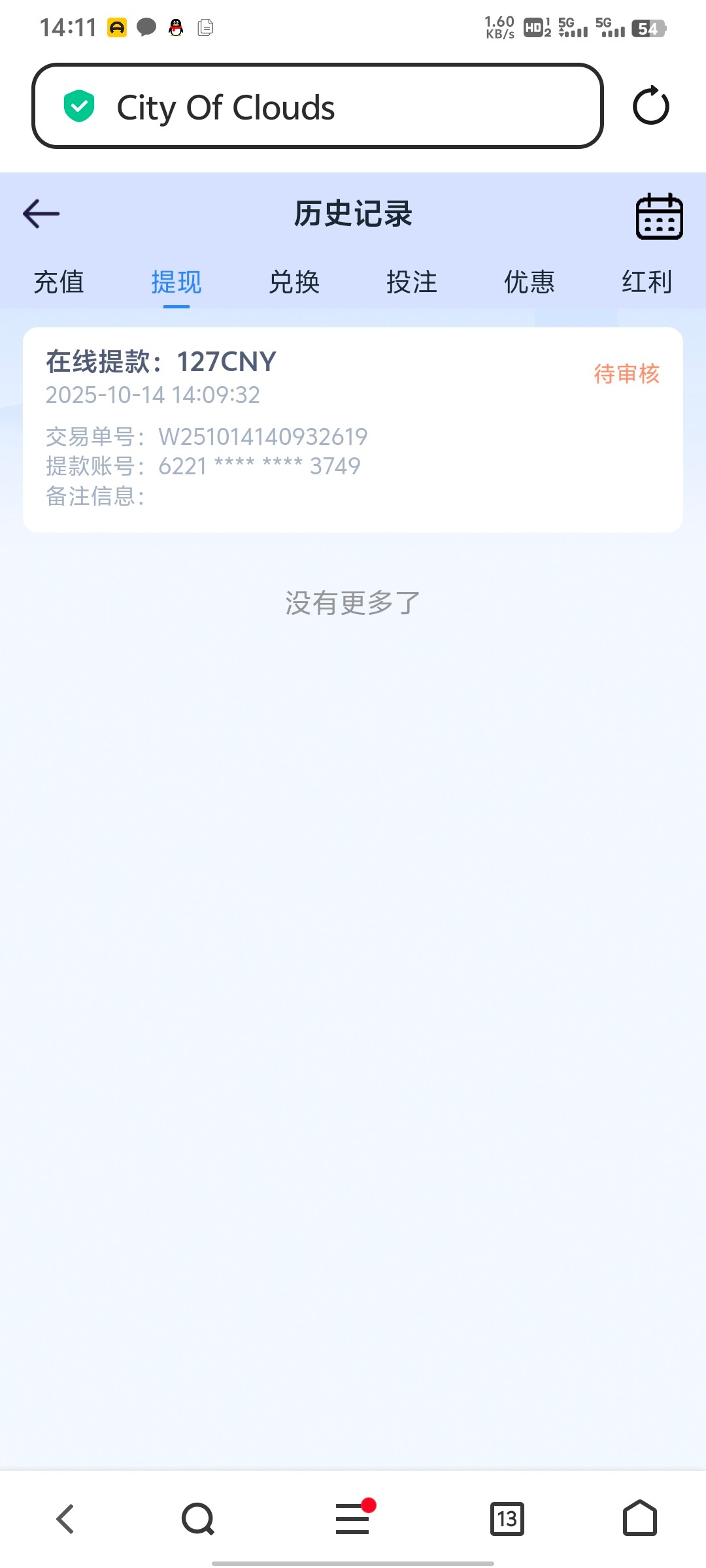
Task: Go back from the 历史记录 page
Action: coord(41,214)
